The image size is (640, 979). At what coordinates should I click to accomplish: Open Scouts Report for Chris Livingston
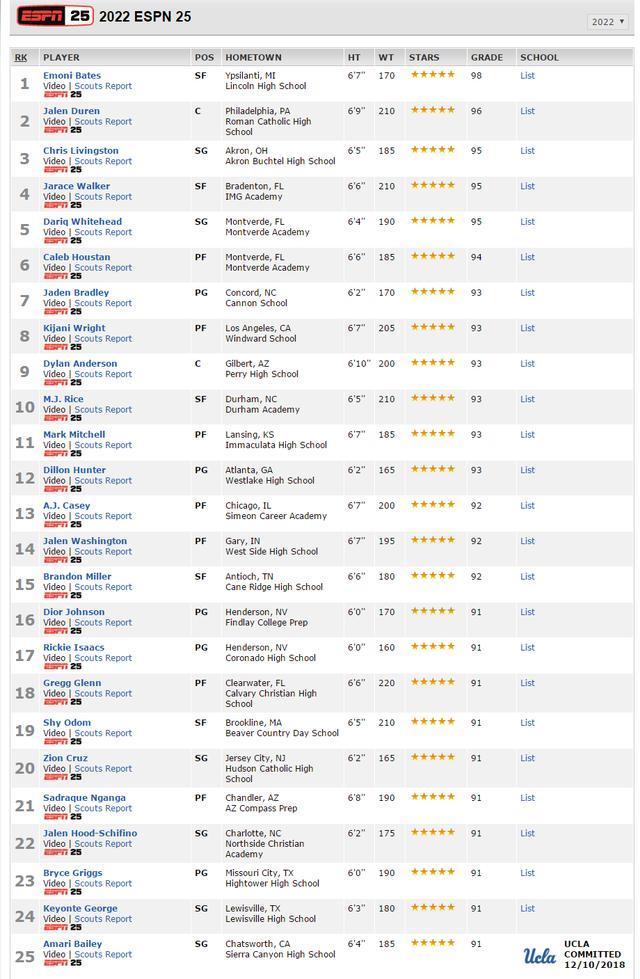103,161
